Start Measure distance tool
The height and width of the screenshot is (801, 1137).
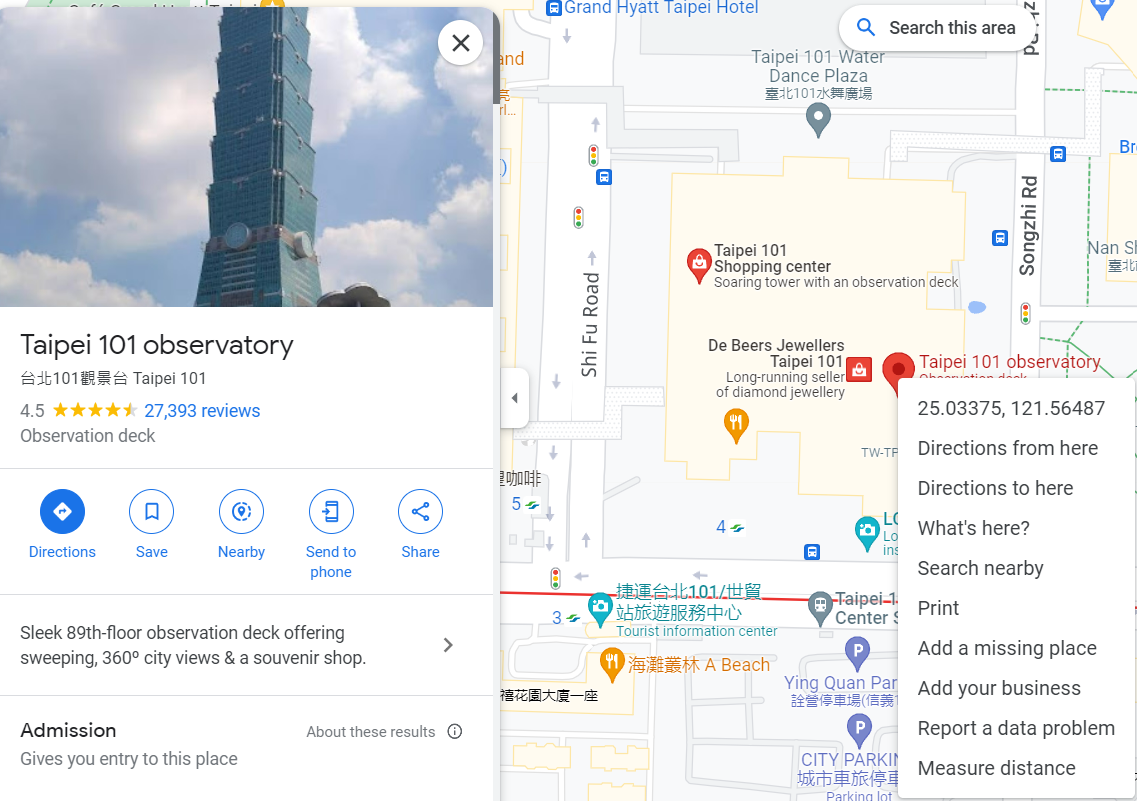996,768
